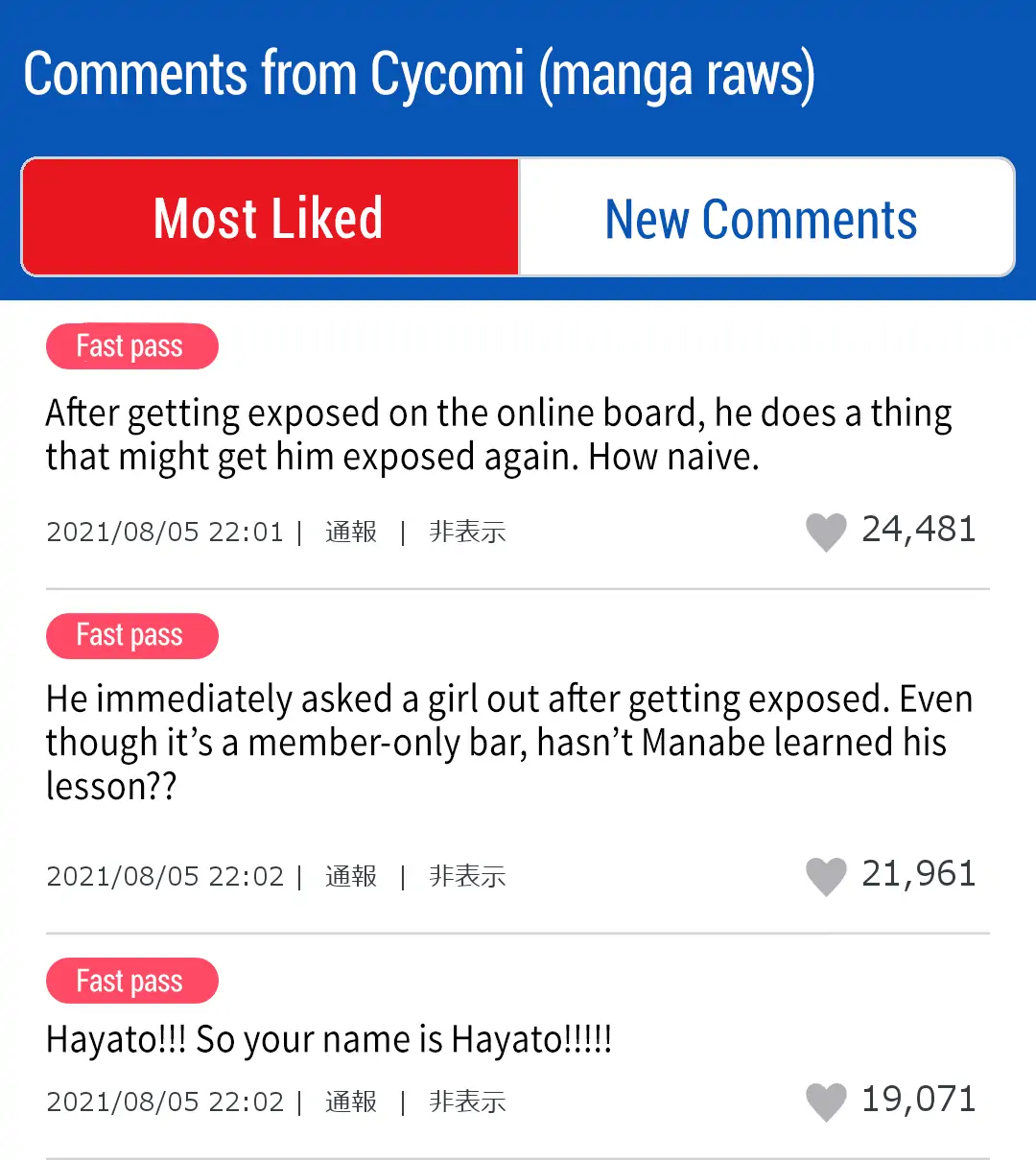Report (通報) the Hayato comment
1036x1161 pixels.
tap(351, 1102)
